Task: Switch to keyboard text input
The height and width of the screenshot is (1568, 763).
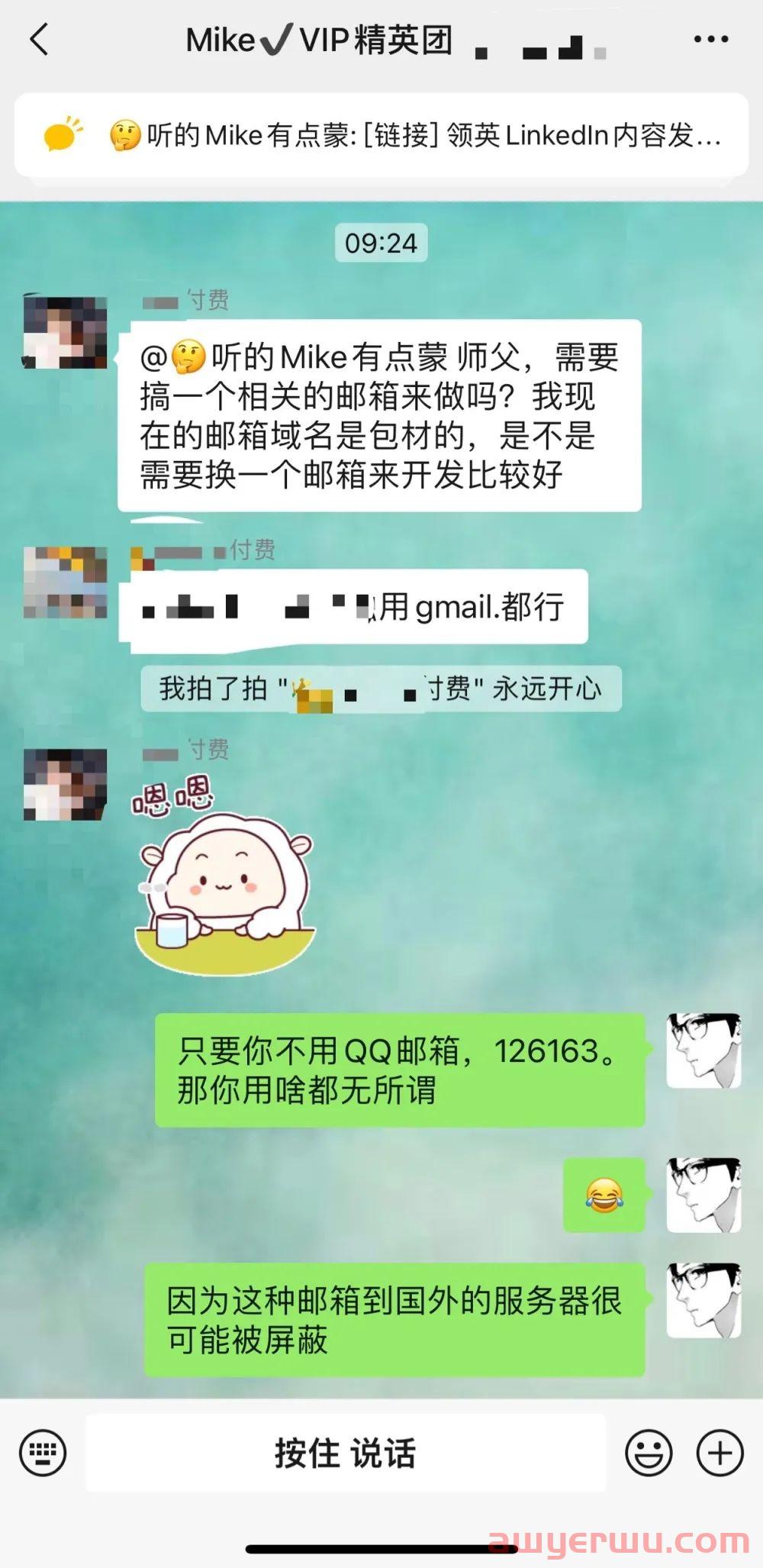Action: [x=43, y=1453]
